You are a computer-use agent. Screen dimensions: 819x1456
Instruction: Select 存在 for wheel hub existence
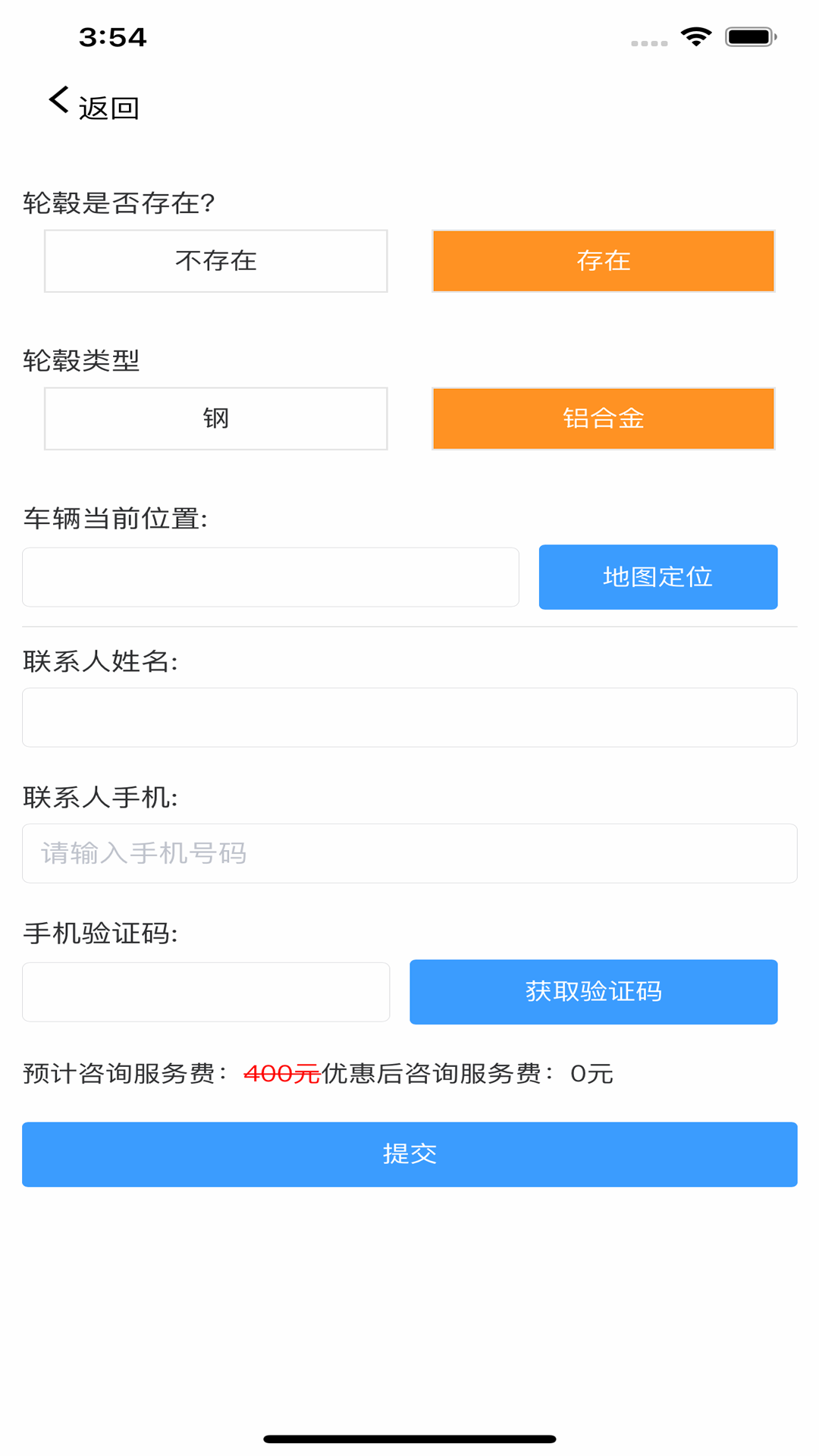[603, 261]
